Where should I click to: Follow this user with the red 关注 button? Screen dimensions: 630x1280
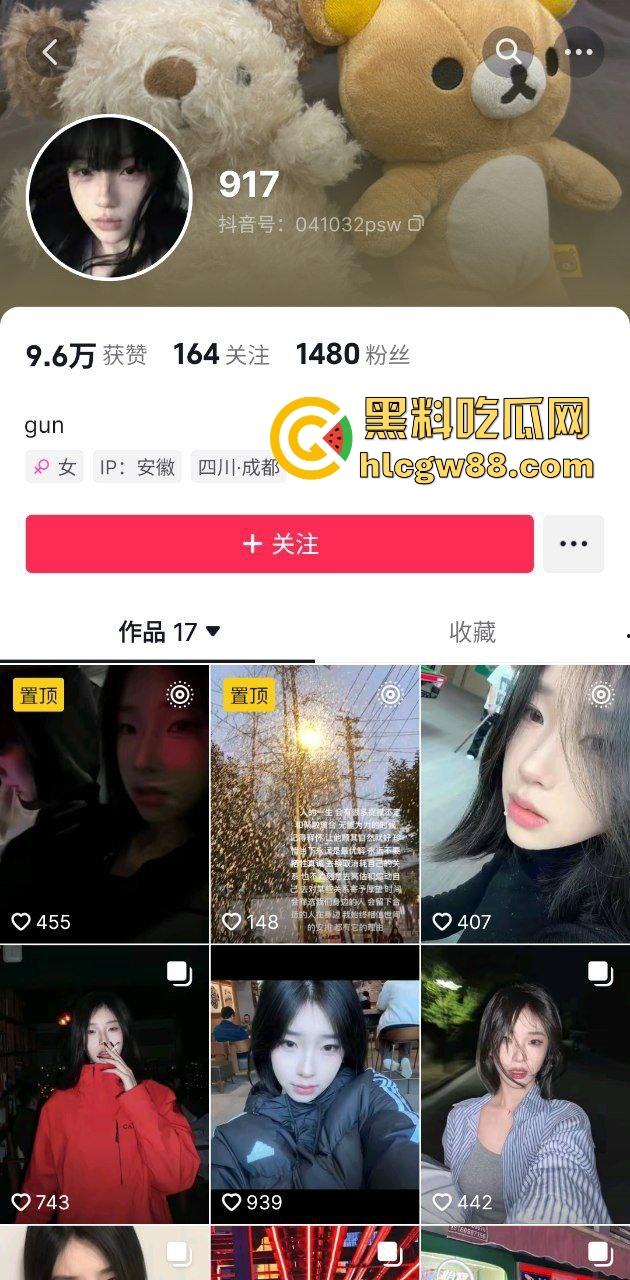pyautogui.click(x=280, y=544)
